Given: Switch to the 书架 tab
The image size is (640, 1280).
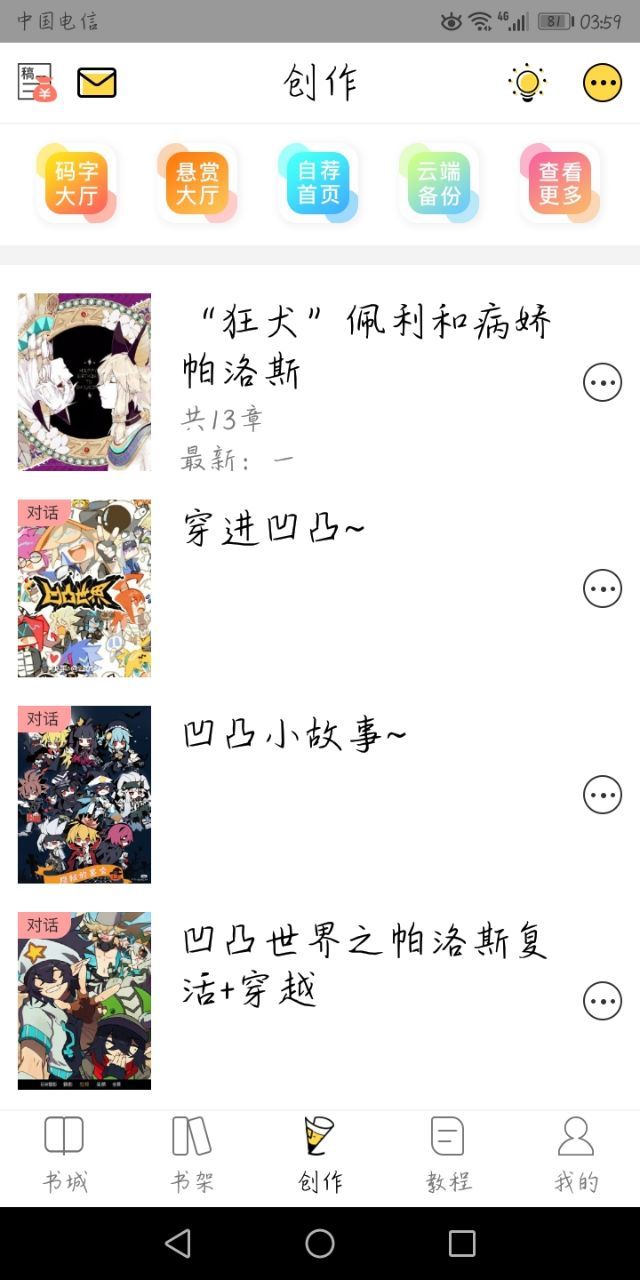Looking at the screenshot, I should (192, 1156).
